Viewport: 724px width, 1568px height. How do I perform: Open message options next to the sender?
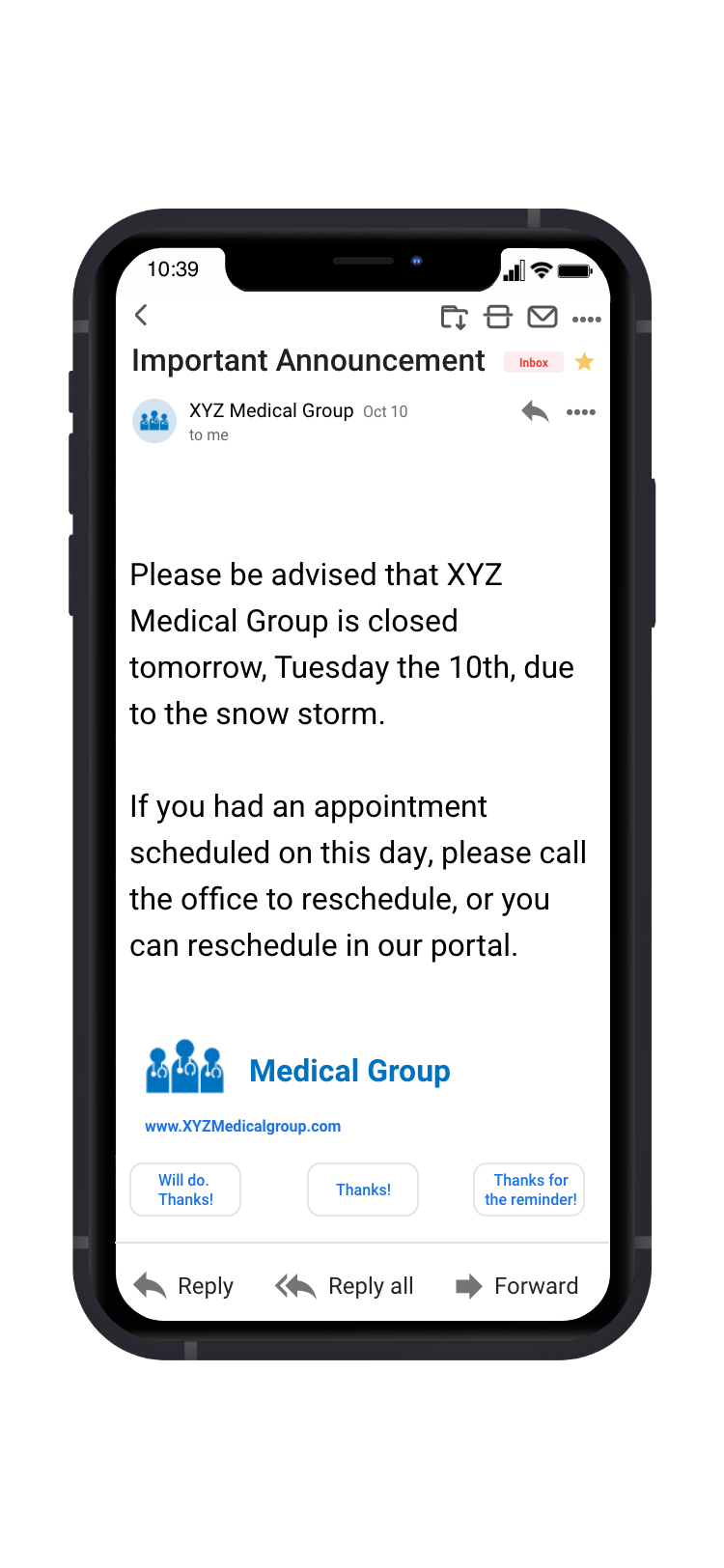click(580, 412)
